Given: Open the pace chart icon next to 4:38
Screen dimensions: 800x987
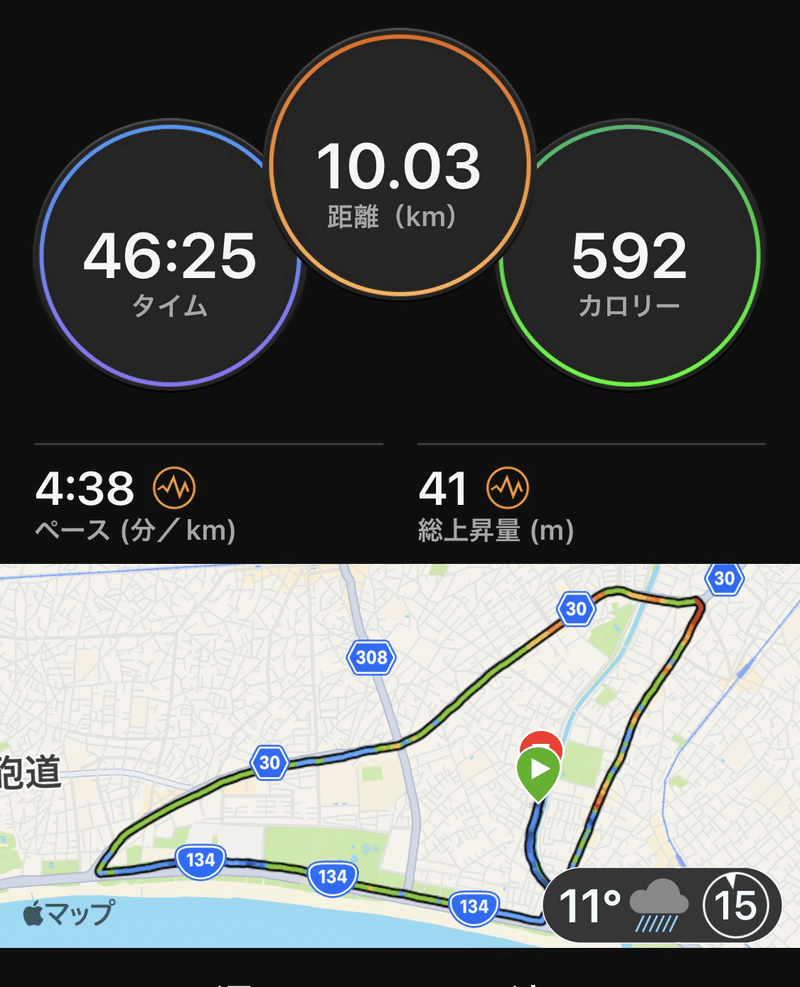Looking at the screenshot, I should point(174,489).
